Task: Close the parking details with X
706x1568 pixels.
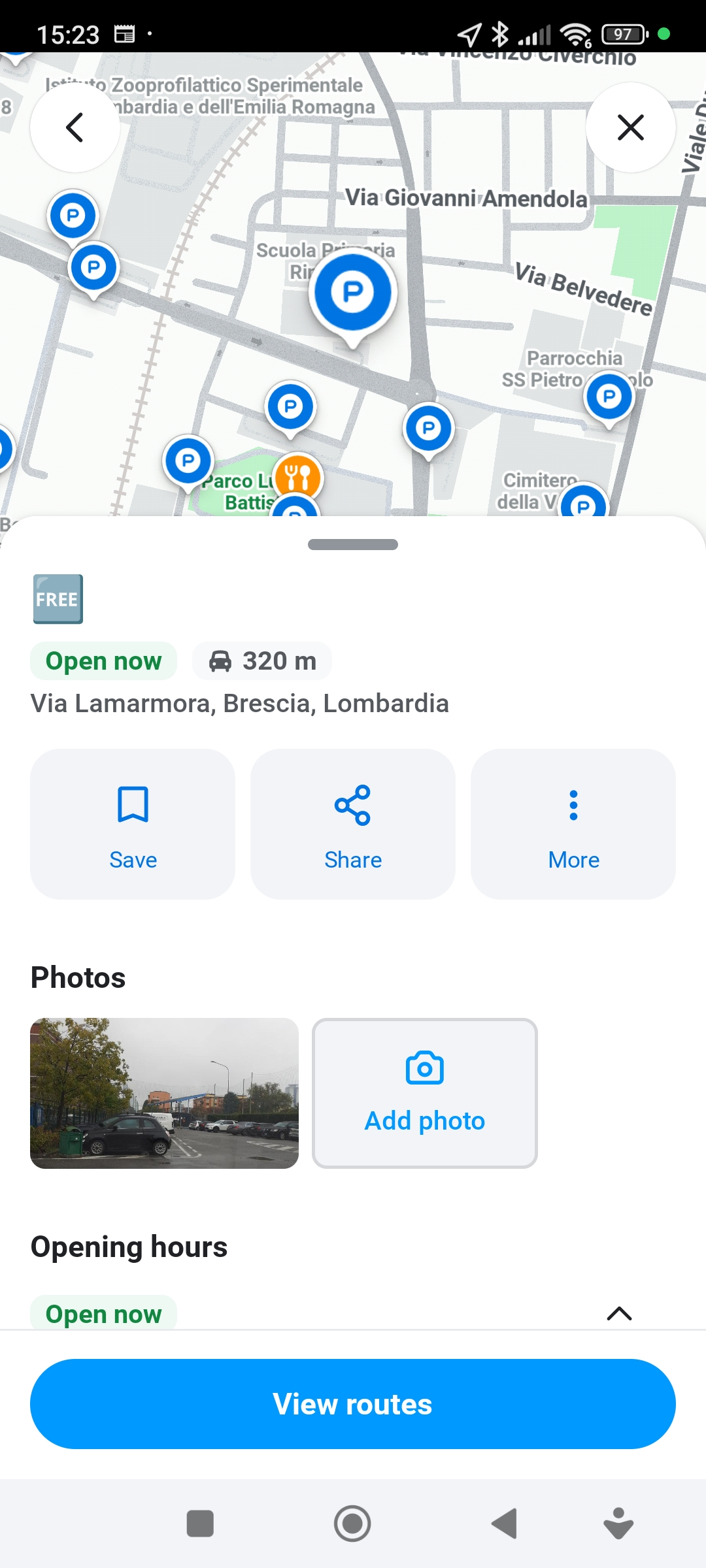Action: (x=630, y=127)
